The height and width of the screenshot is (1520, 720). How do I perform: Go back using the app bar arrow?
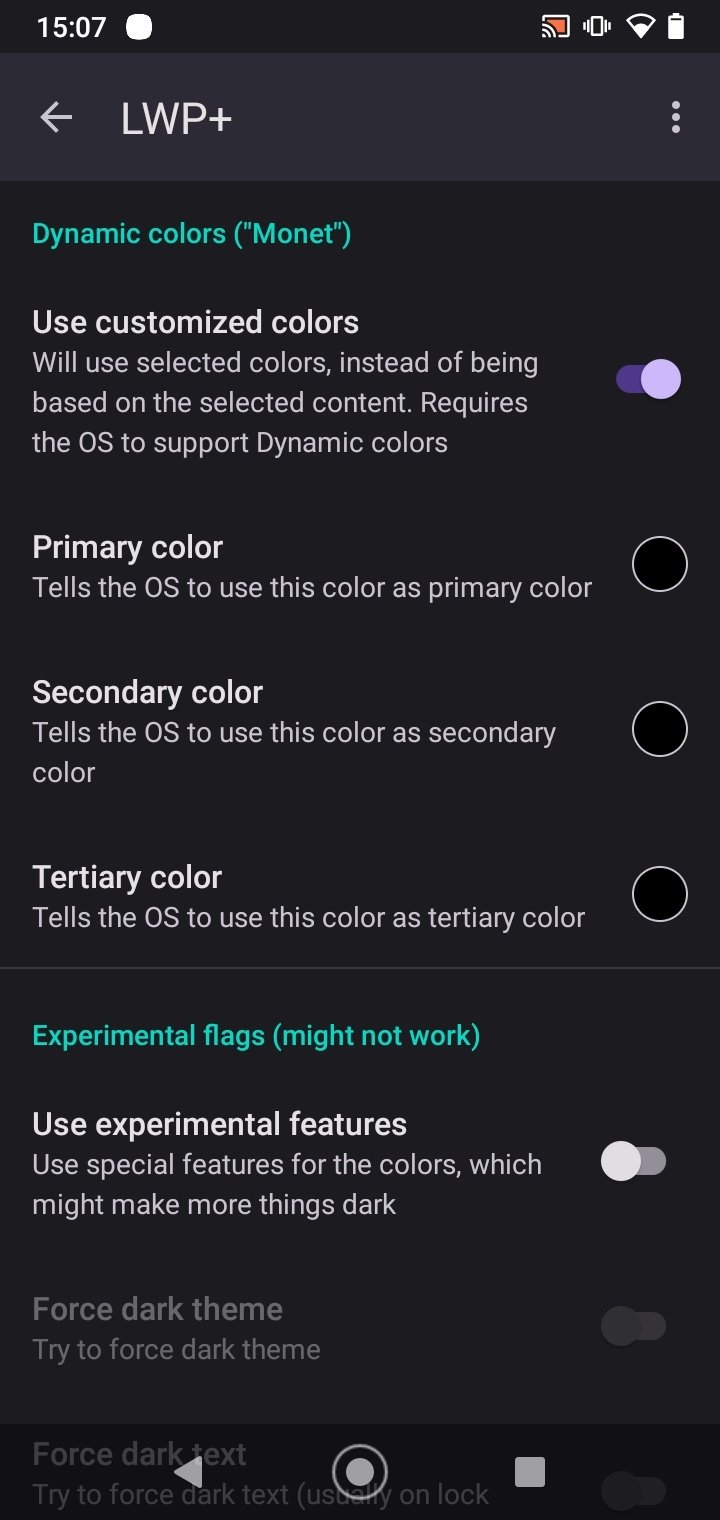tap(56, 118)
